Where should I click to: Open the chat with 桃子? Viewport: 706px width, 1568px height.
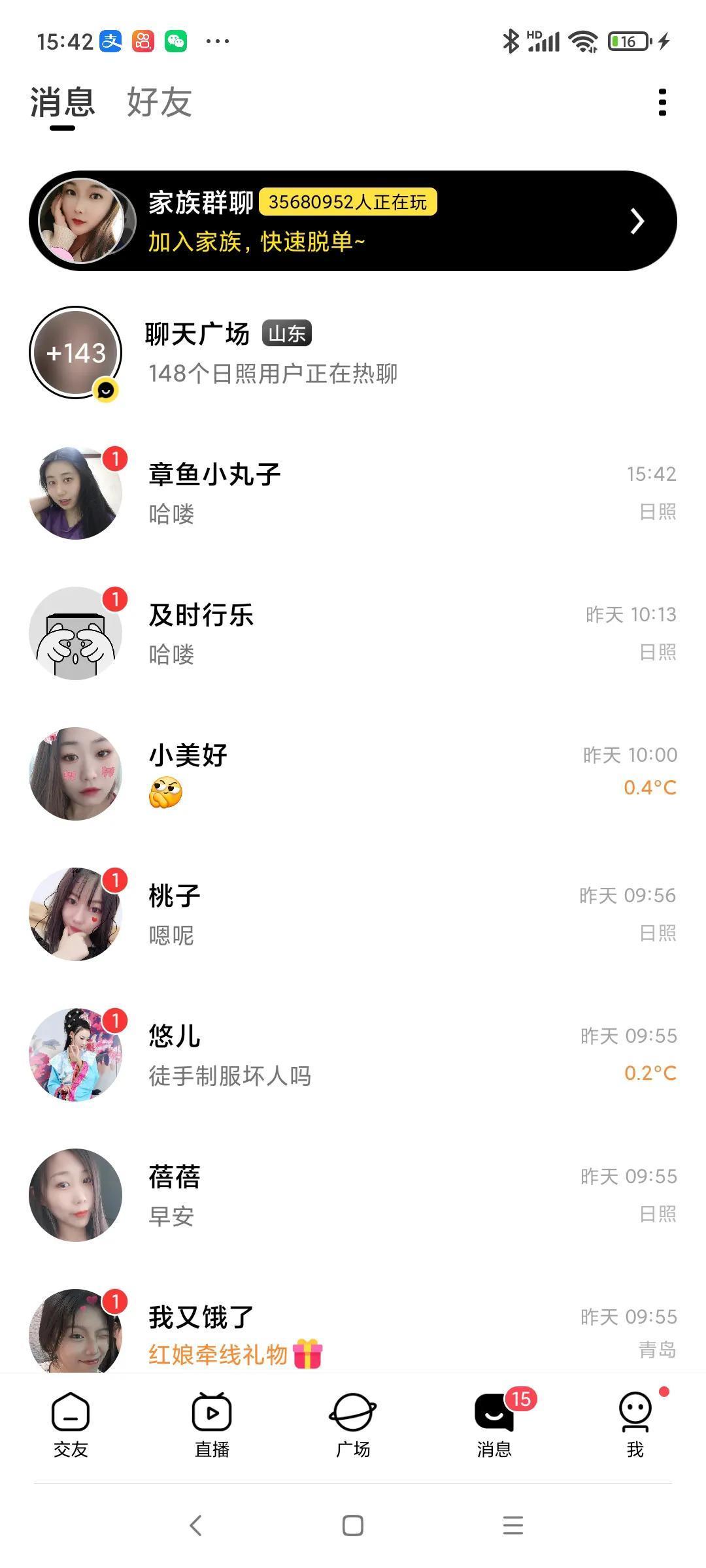(x=353, y=915)
